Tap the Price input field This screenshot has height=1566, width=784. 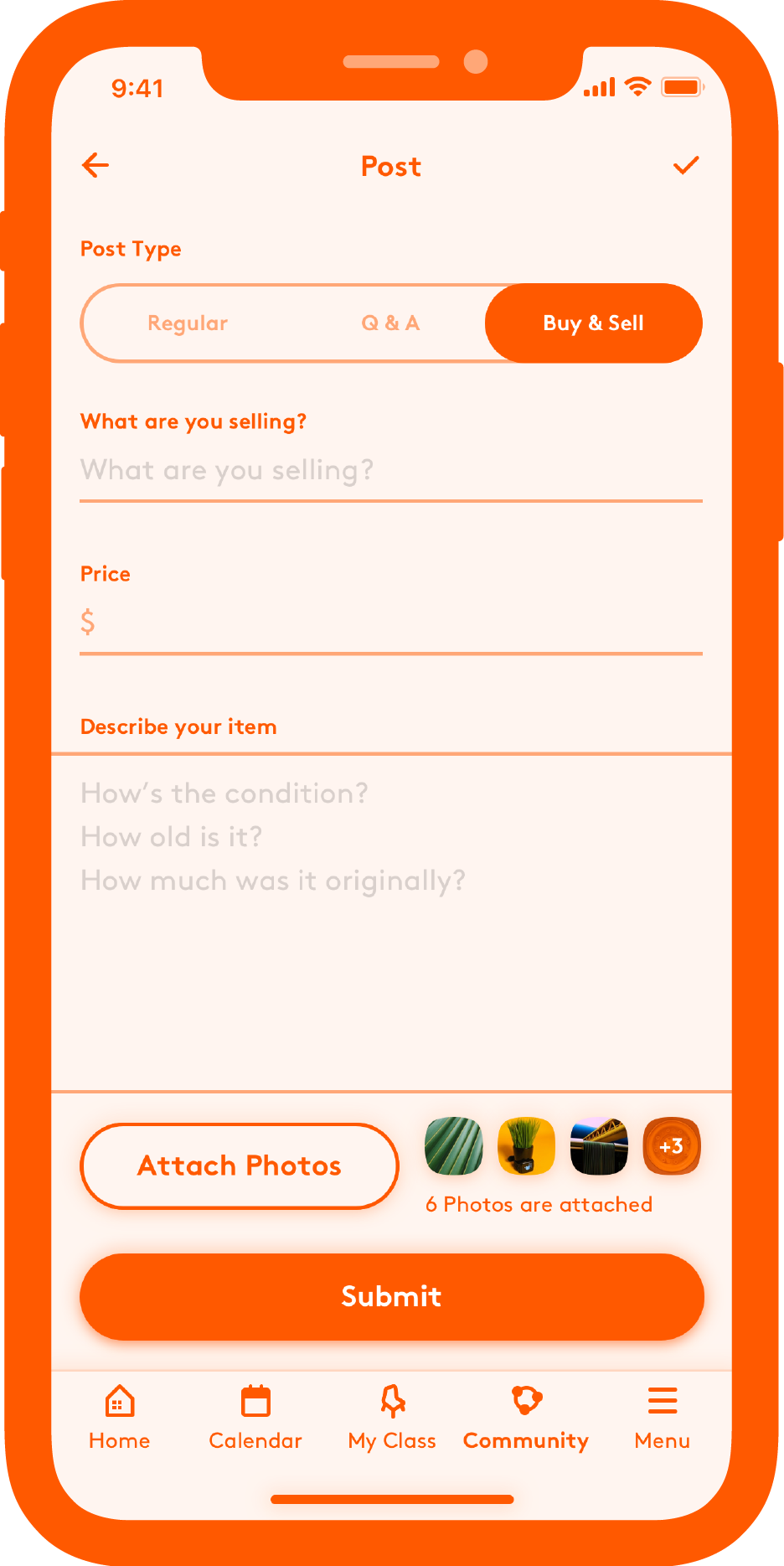click(390, 623)
